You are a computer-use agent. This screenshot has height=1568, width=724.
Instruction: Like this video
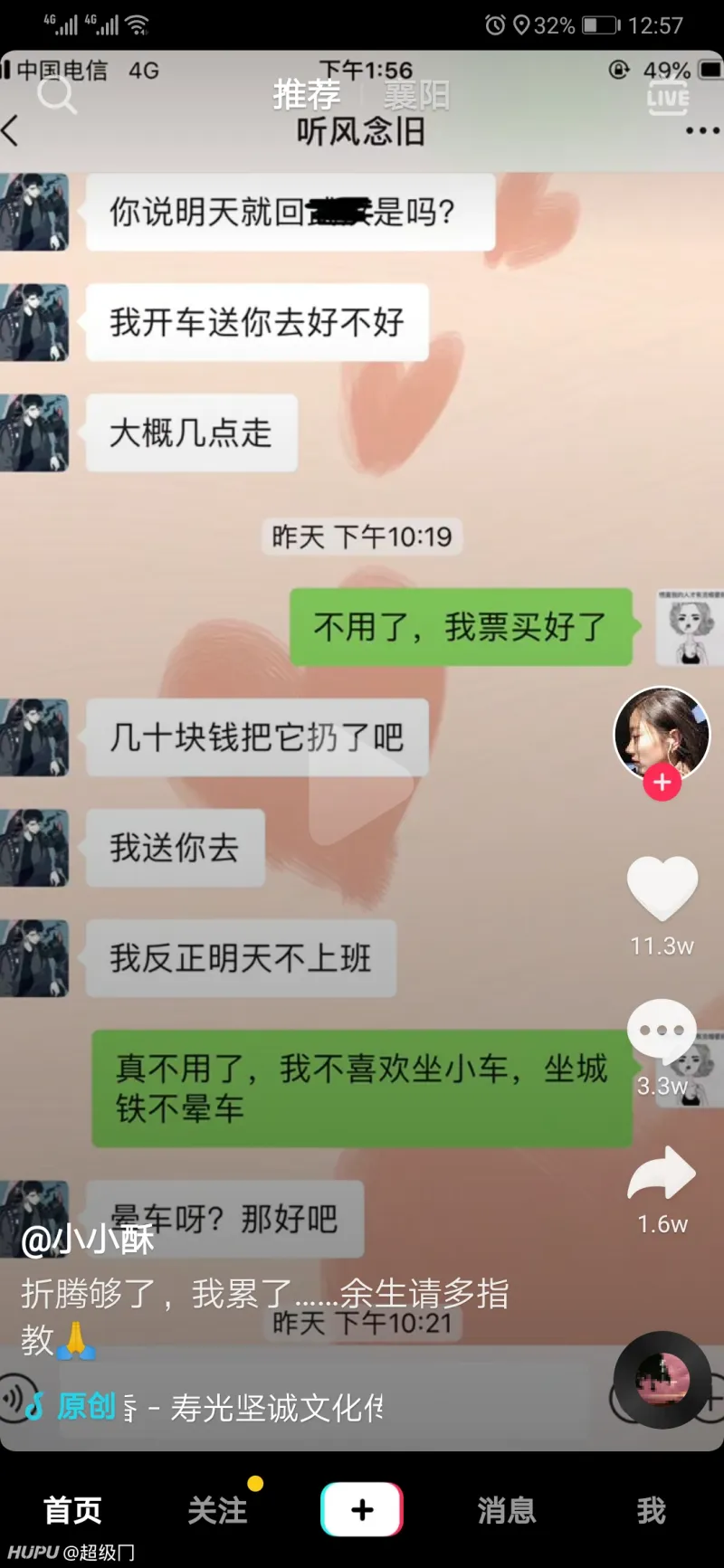point(662,889)
